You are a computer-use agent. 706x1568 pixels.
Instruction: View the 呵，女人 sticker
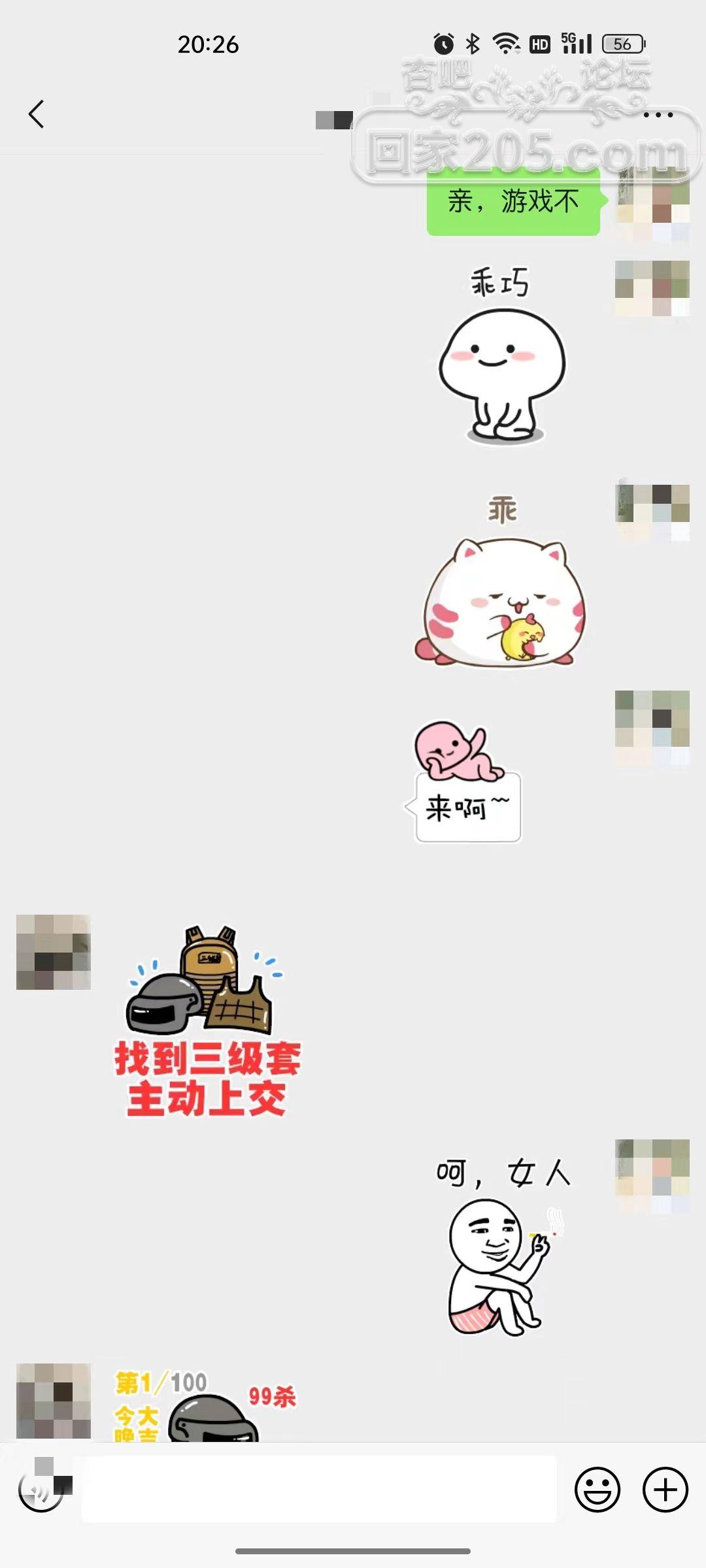point(502,1248)
